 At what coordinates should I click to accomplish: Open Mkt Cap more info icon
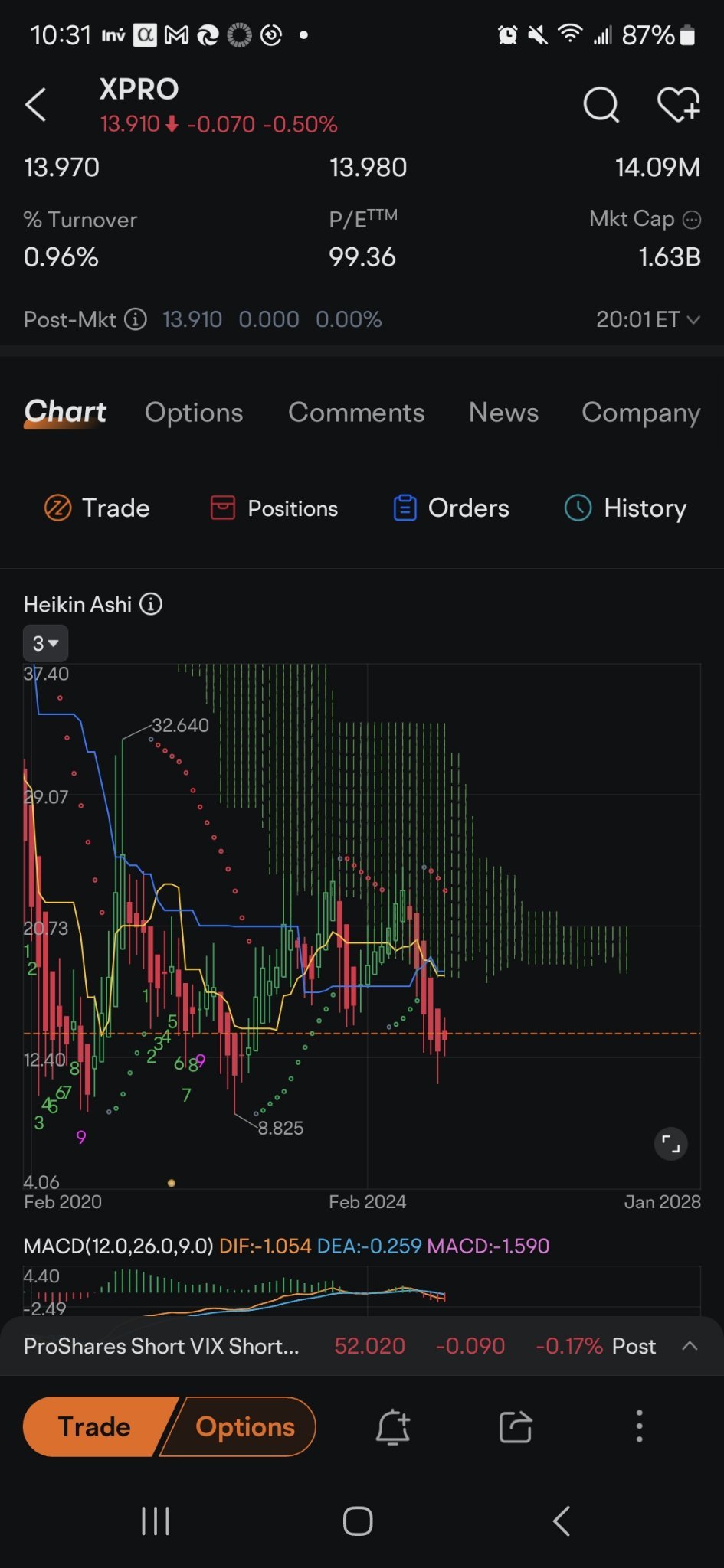[692, 220]
